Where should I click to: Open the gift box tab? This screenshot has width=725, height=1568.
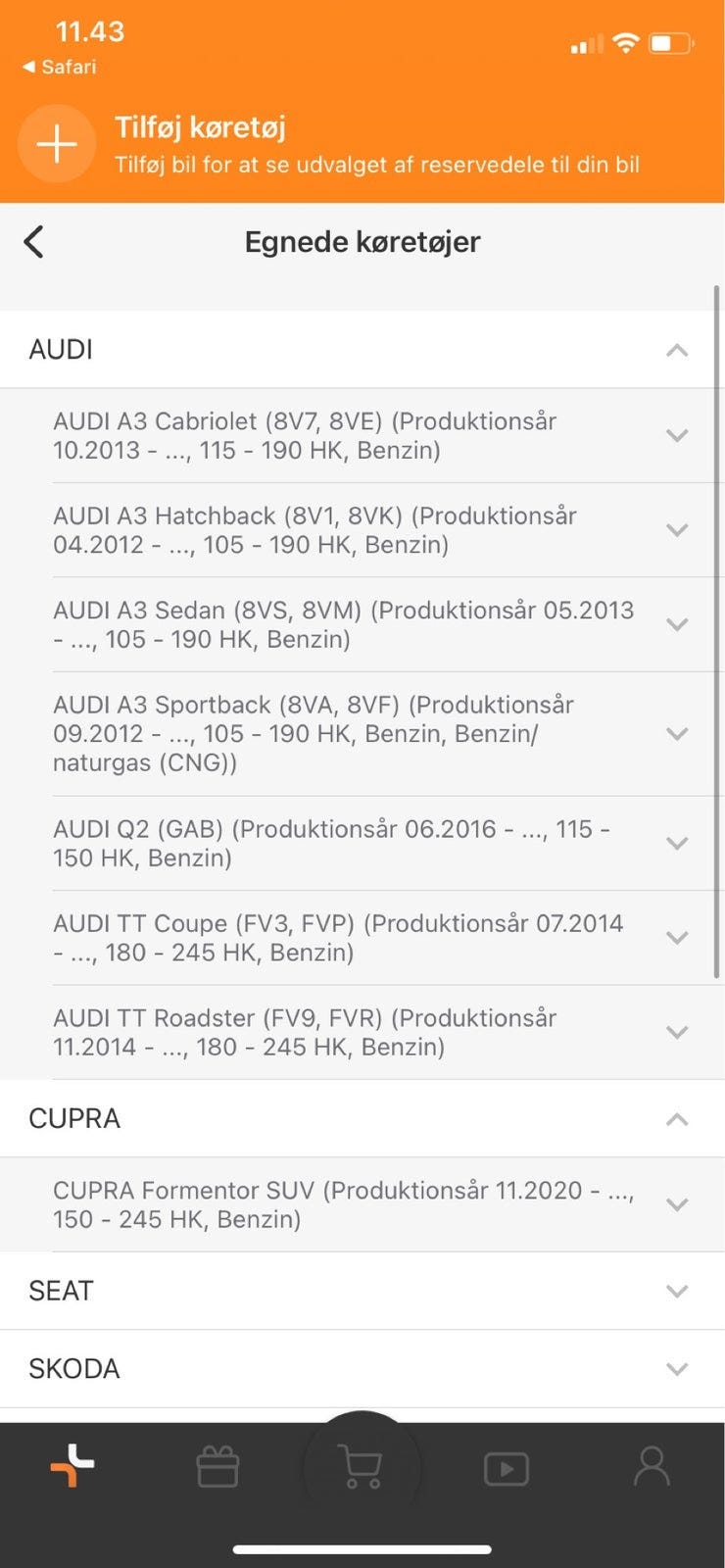[217, 1467]
